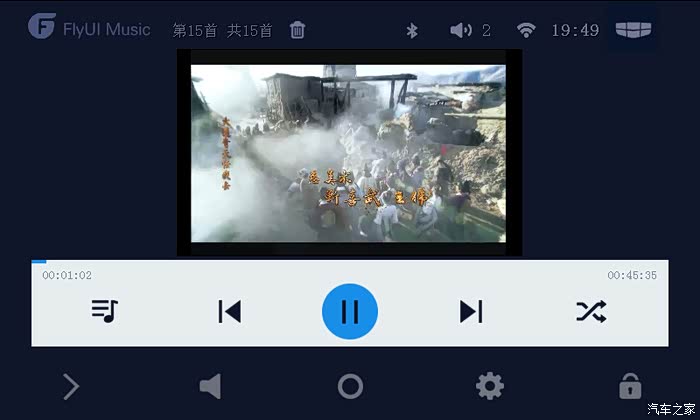Delete the current track with trash icon
Image resolution: width=700 pixels, height=420 pixels.
(297, 30)
